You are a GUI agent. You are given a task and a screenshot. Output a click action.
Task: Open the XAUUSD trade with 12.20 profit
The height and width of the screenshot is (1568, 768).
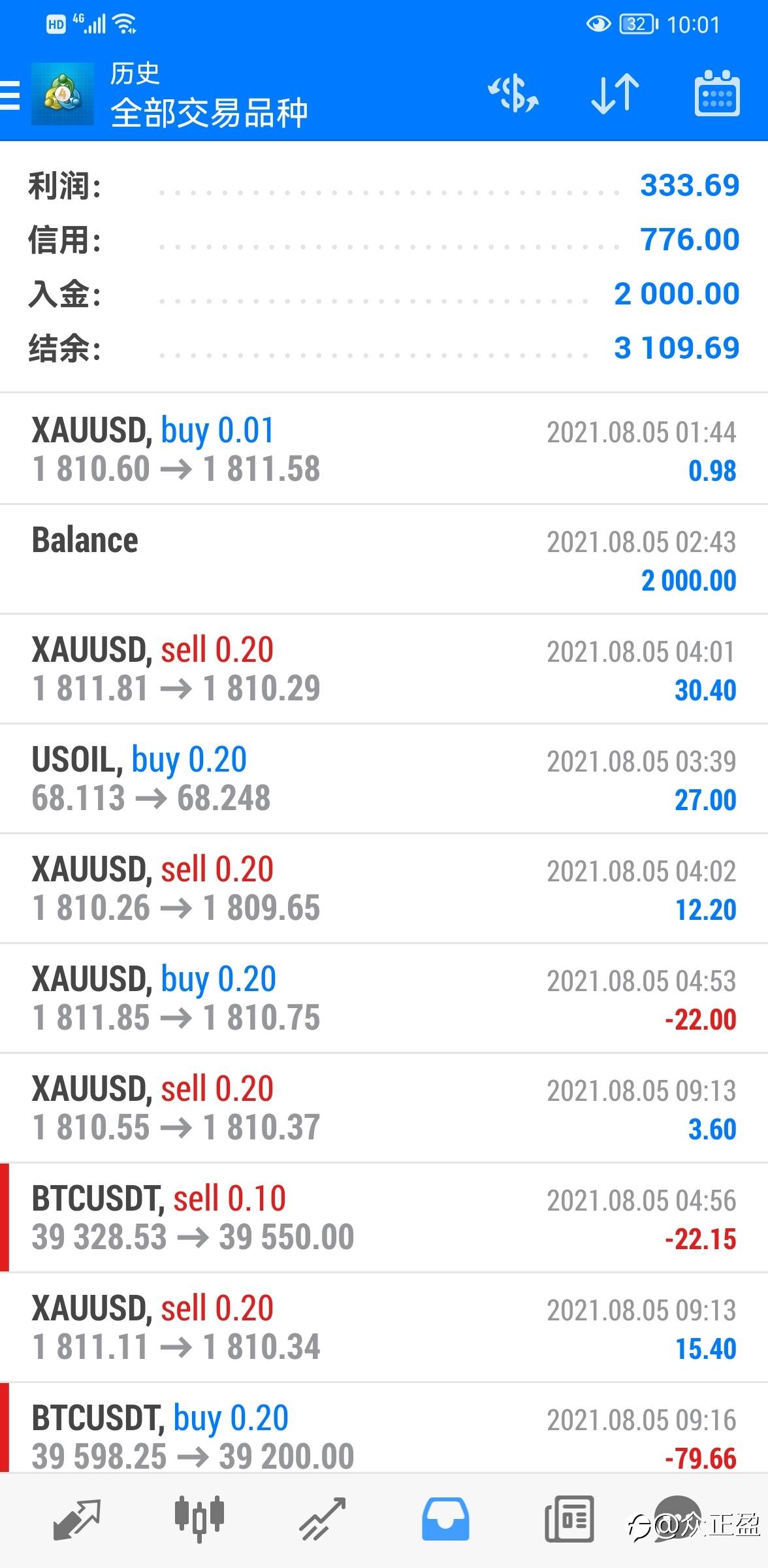click(x=384, y=889)
